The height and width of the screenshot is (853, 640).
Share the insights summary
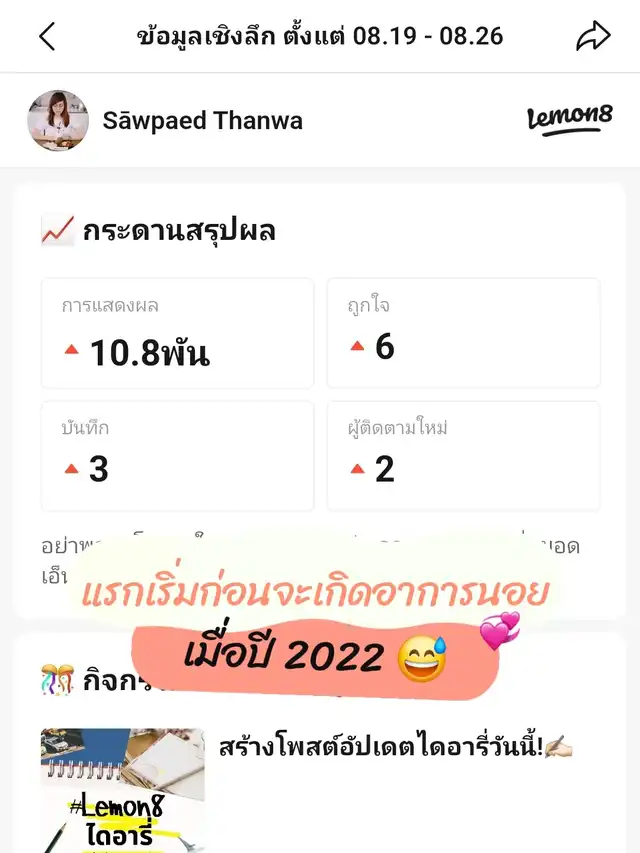[x=593, y=37]
